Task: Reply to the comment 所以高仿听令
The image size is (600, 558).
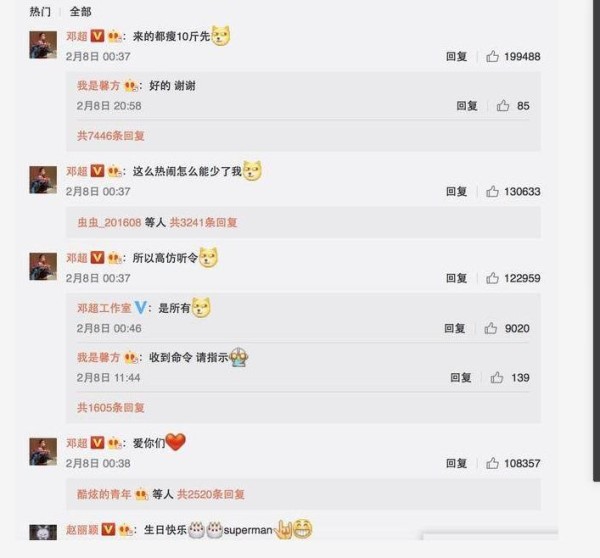Action: point(456,278)
